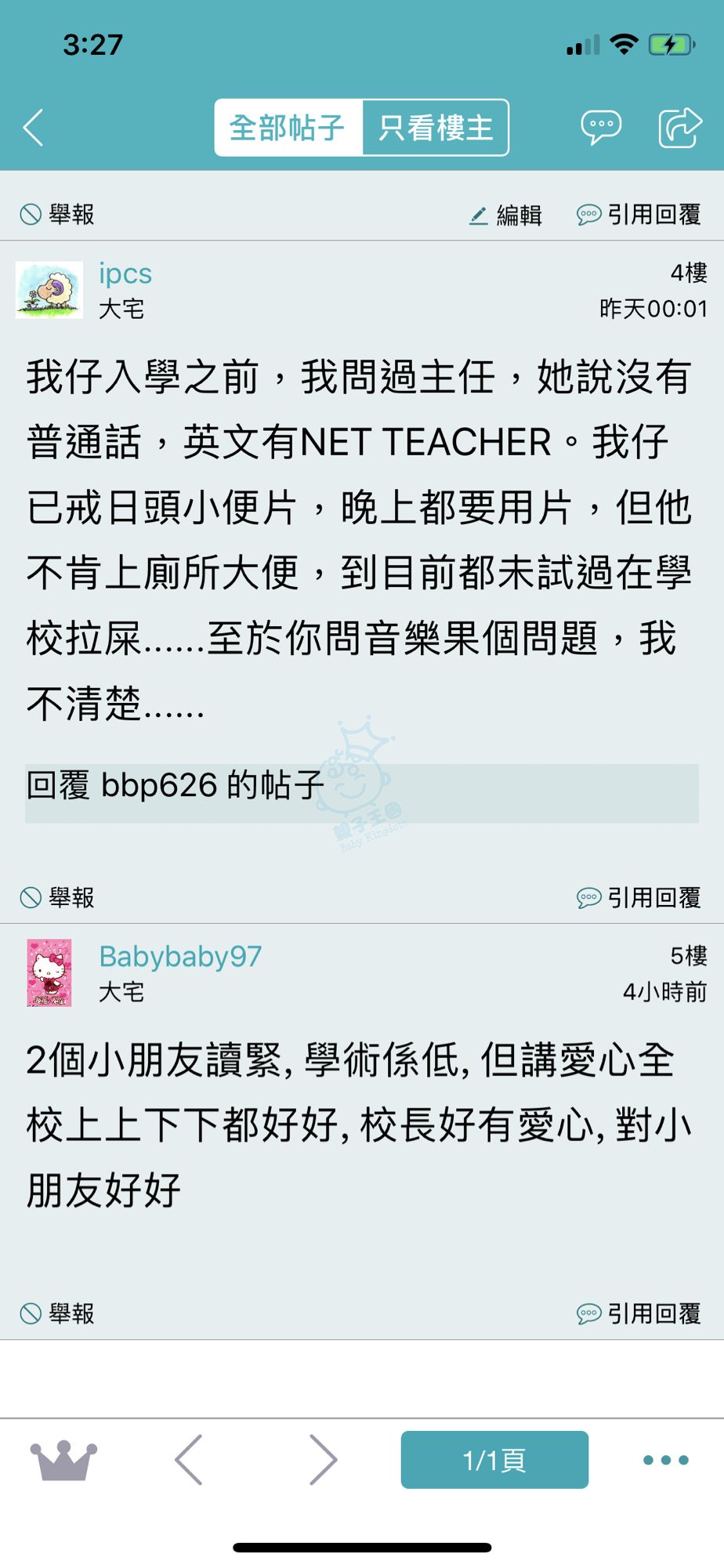Viewport: 724px width, 1568px height.
Task: Open the 1/1頁 page selector
Action: pos(494,1460)
